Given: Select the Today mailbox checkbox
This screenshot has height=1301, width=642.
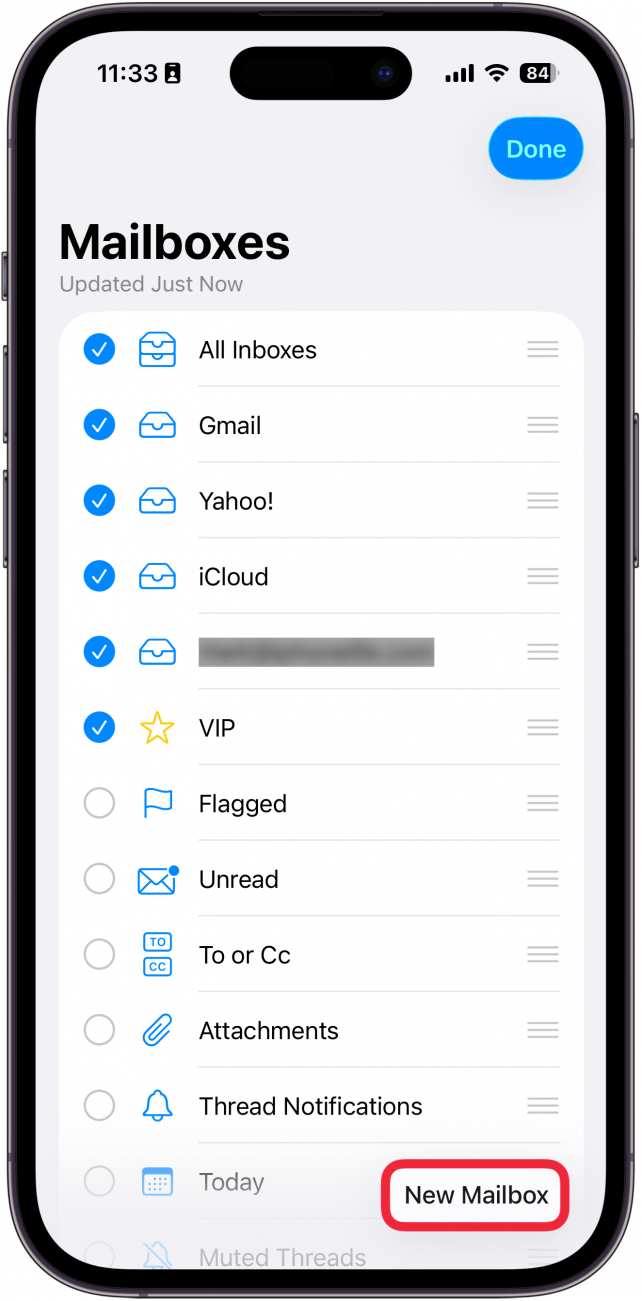Looking at the screenshot, I should [99, 1182].
